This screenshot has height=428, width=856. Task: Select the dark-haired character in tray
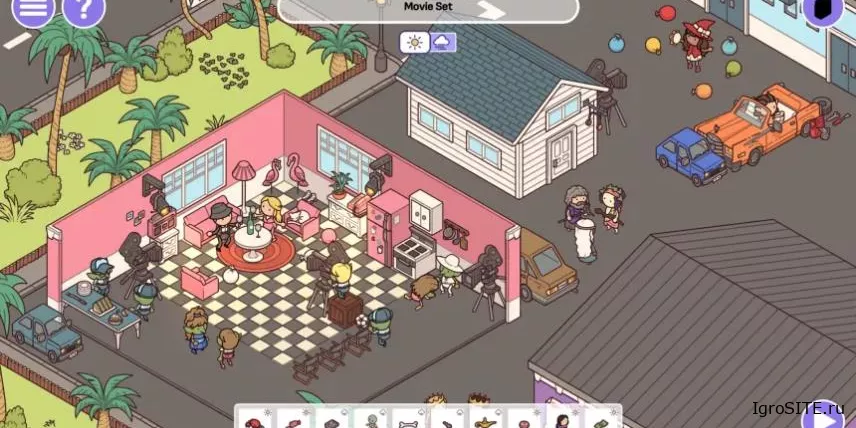[562, 418]
